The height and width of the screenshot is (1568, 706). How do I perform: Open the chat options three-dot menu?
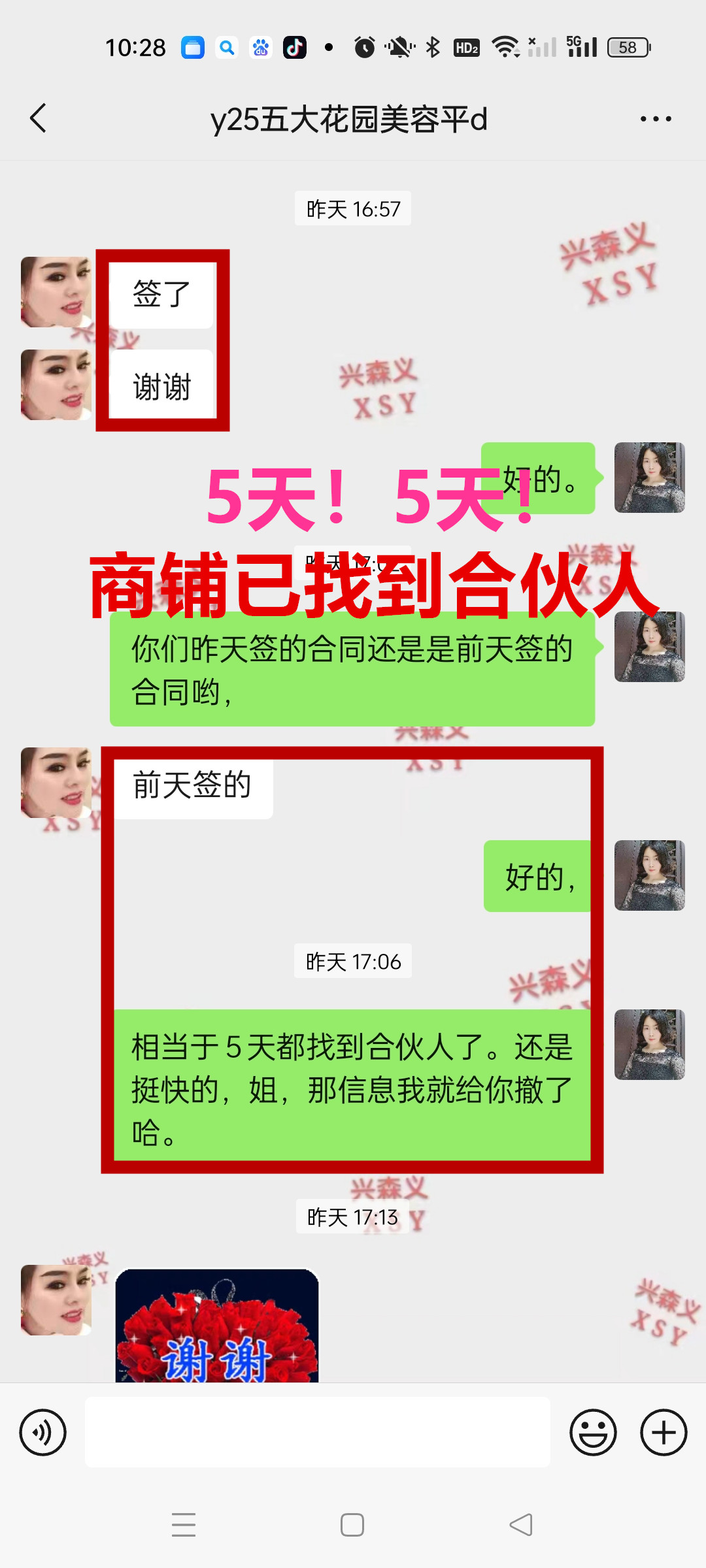[x=655, y=119]
